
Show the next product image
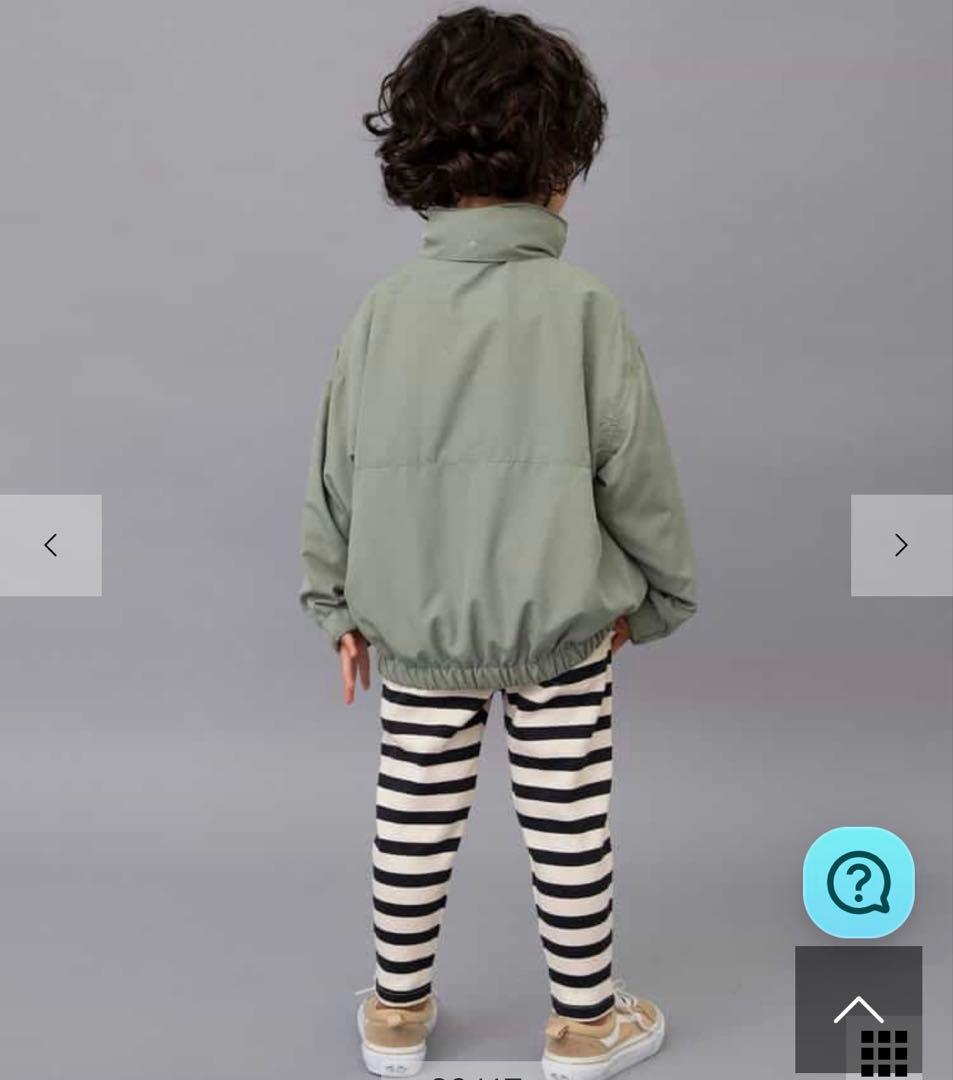tap(901, 545)
